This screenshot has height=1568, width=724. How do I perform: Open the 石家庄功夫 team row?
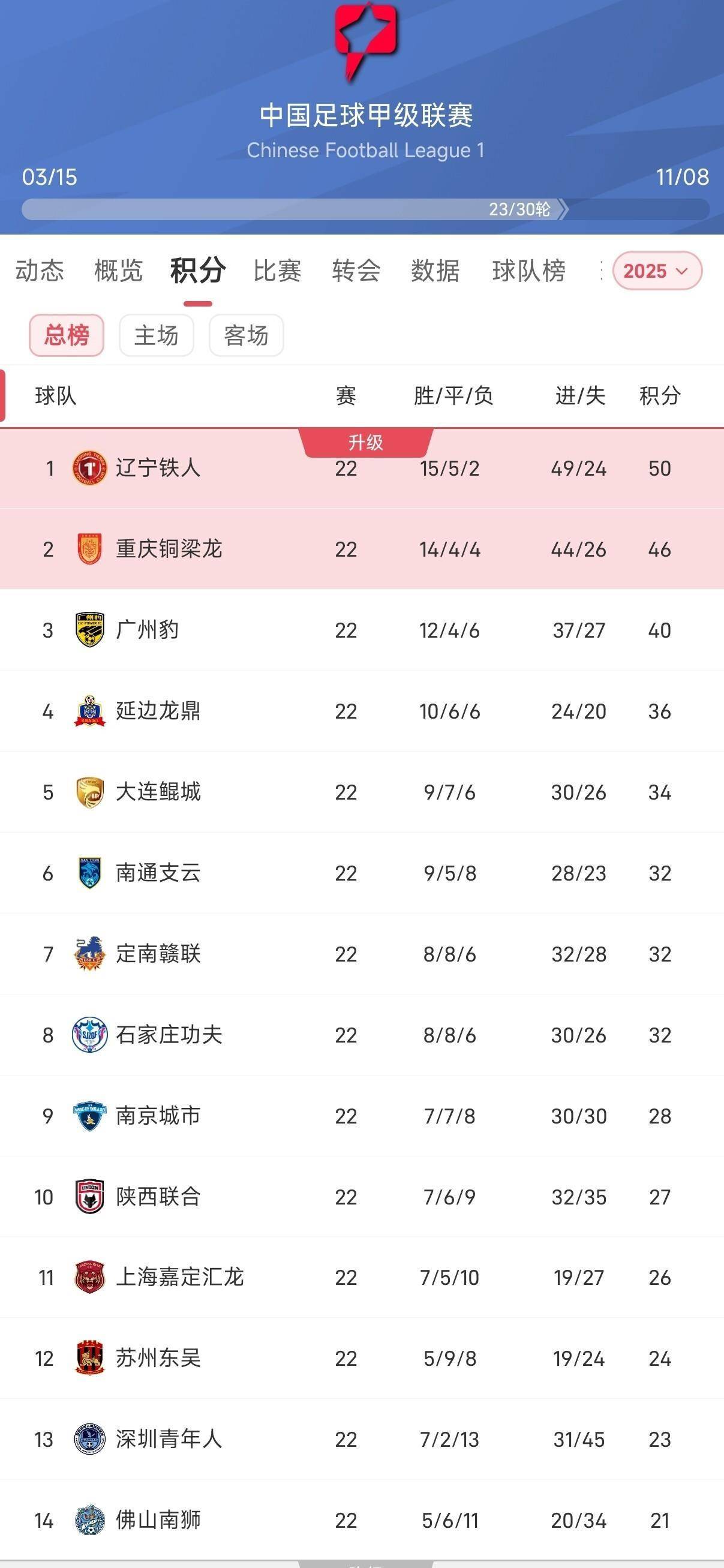point(169,1035)
